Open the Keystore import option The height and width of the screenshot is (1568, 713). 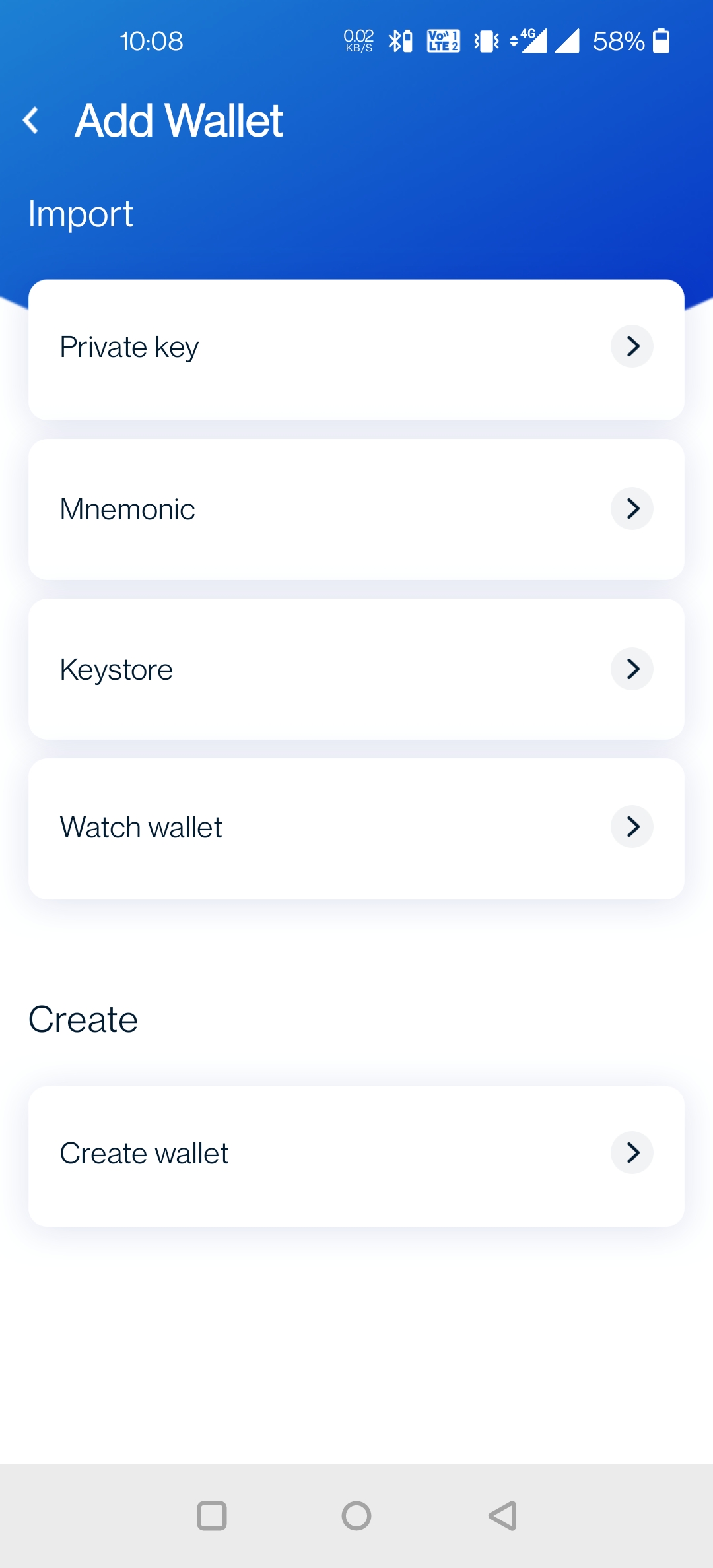[356, 669]
